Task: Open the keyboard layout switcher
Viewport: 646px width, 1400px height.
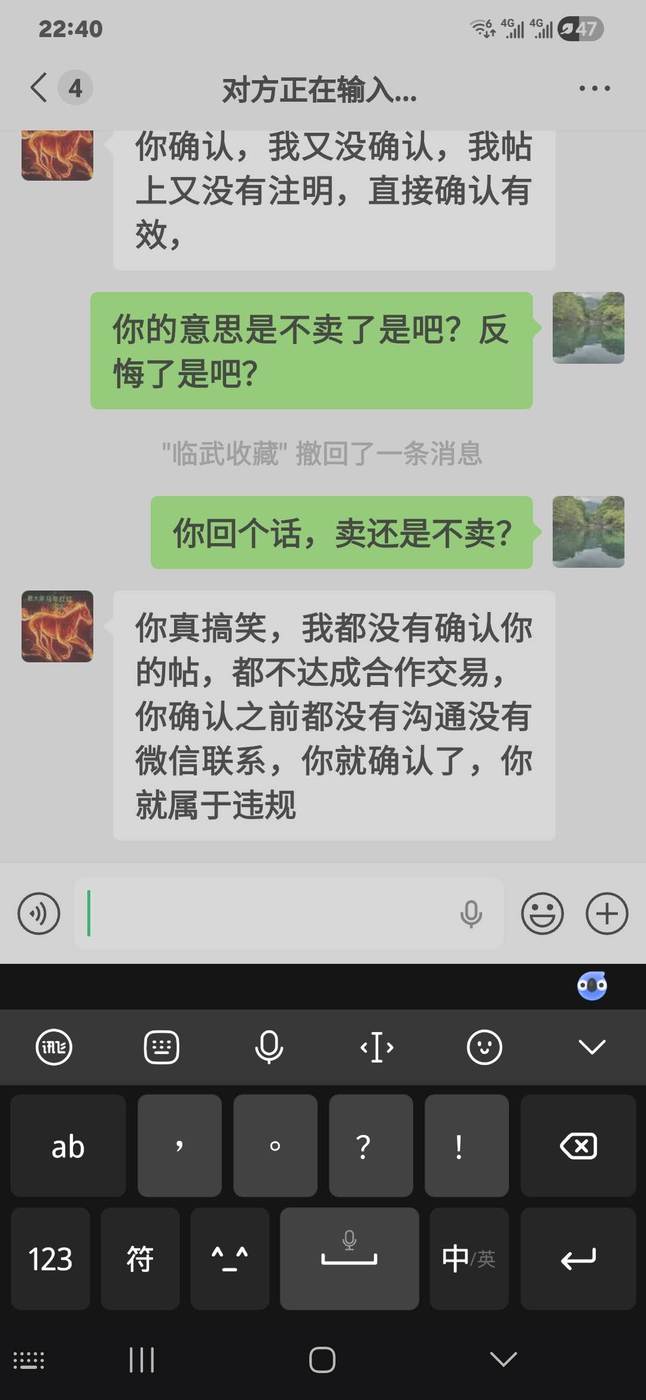Action: click(161, 1047)
